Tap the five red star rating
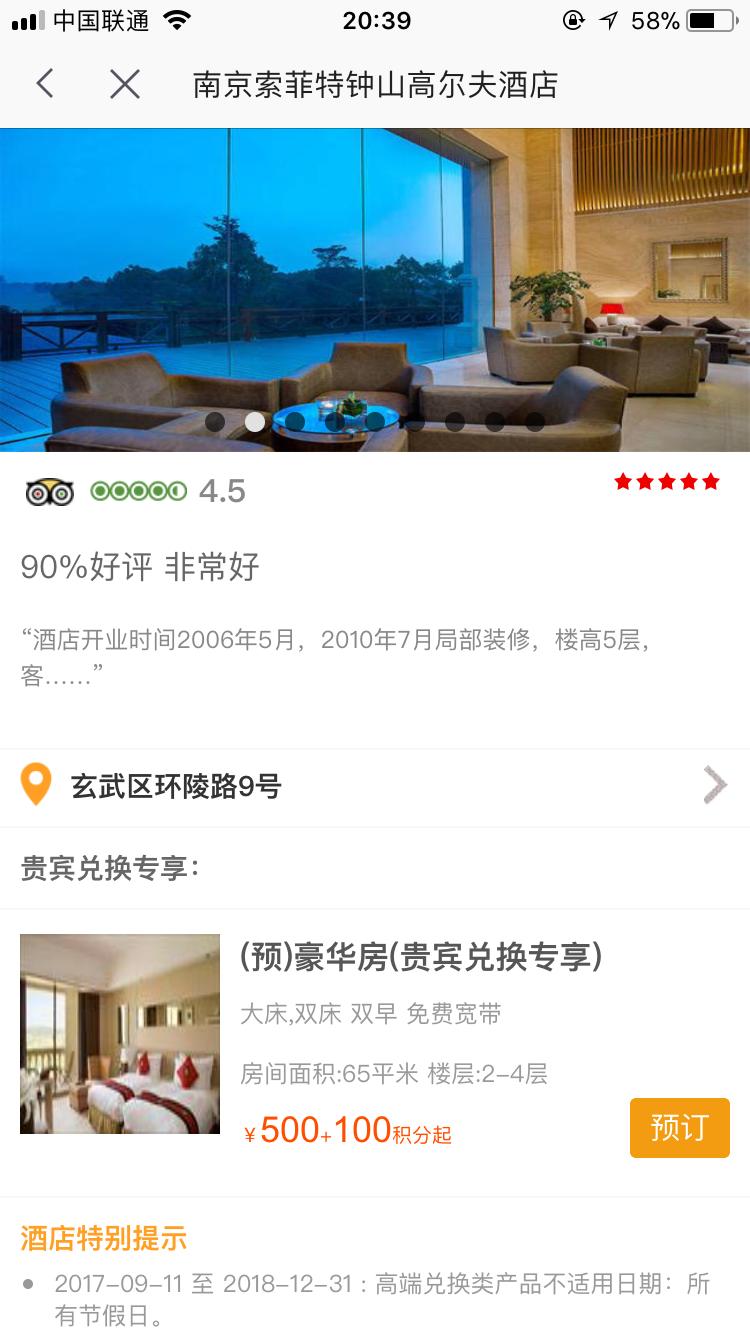Screen dimensions: 750x1334 point(666,481)
